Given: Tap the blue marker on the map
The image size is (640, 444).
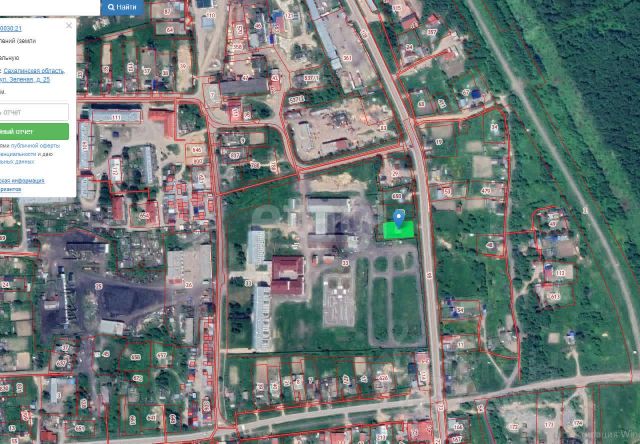Looking at the screenshot, I should point(399,217).
